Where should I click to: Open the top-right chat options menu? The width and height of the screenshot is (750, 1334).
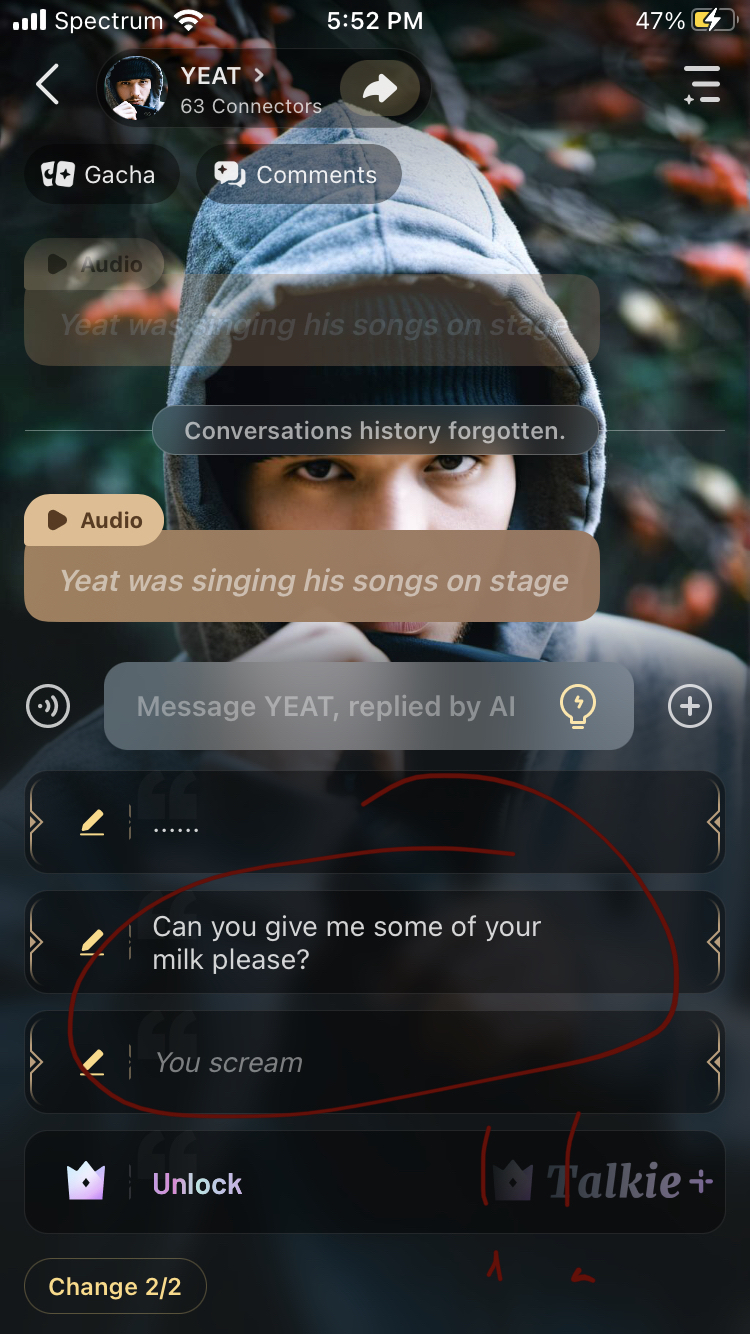click(702, 85)
